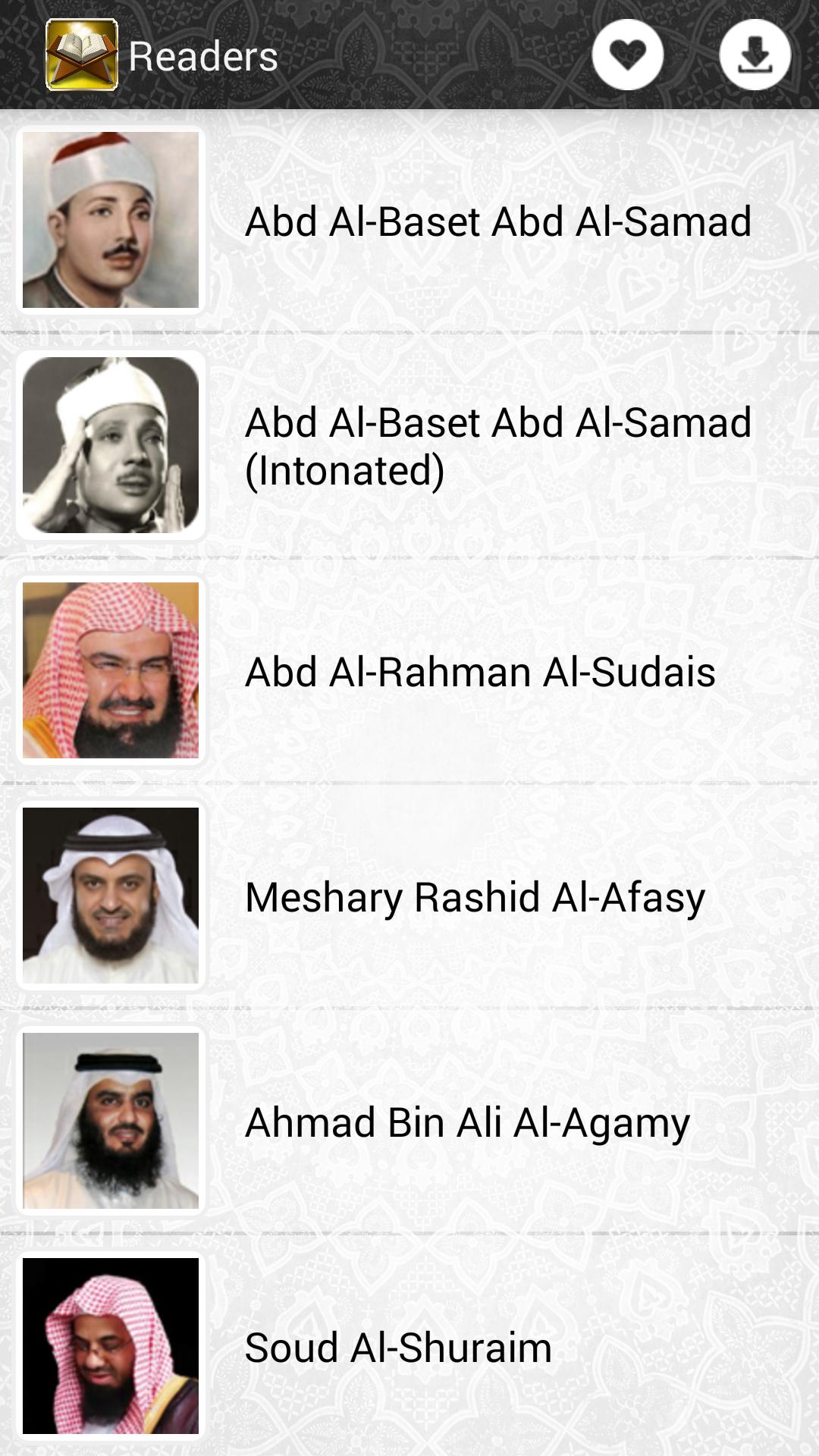Open reader Abd Al-Rahman Al-Sudais
Screen dimensions: 819x1456
[x=479, y=672]
